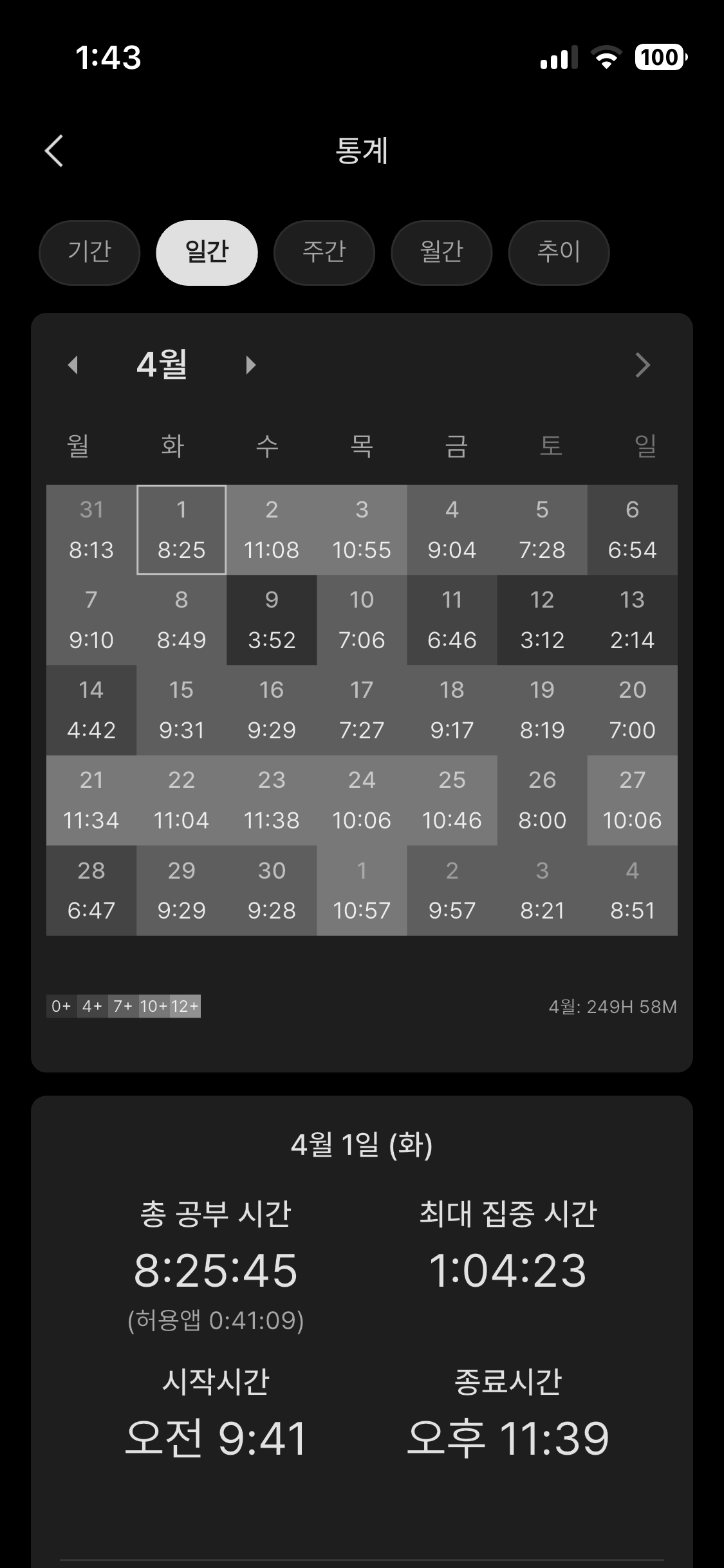Go back from the 통계 screen
Viewport: 724px width, 1568px height.
tap(54, 151)
